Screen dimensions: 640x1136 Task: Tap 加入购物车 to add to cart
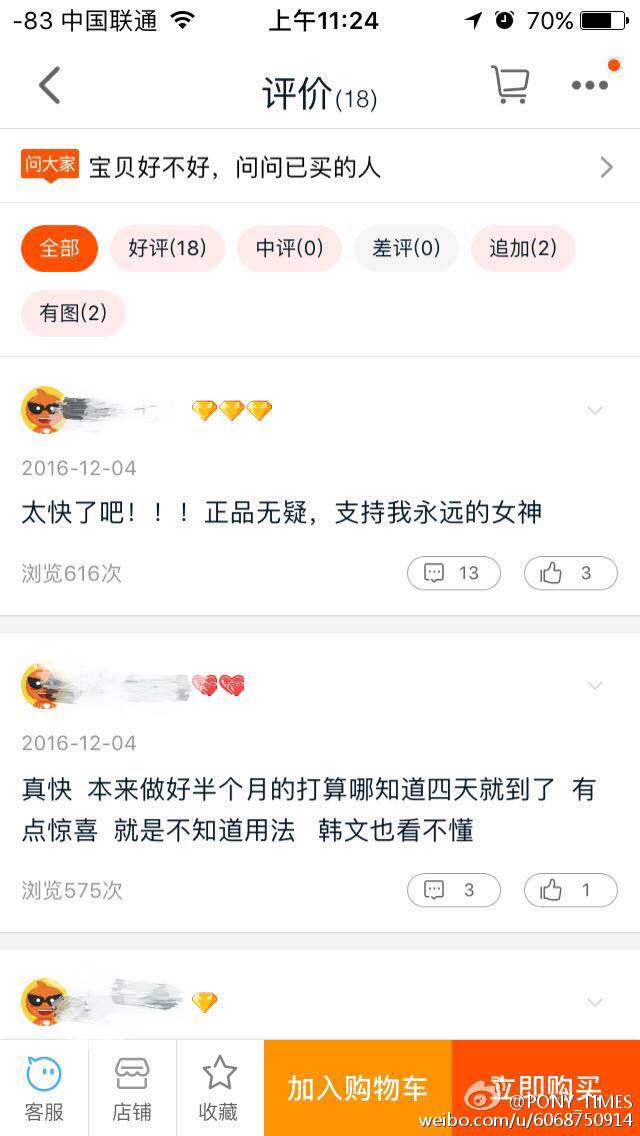click(x=357, y=1088)
